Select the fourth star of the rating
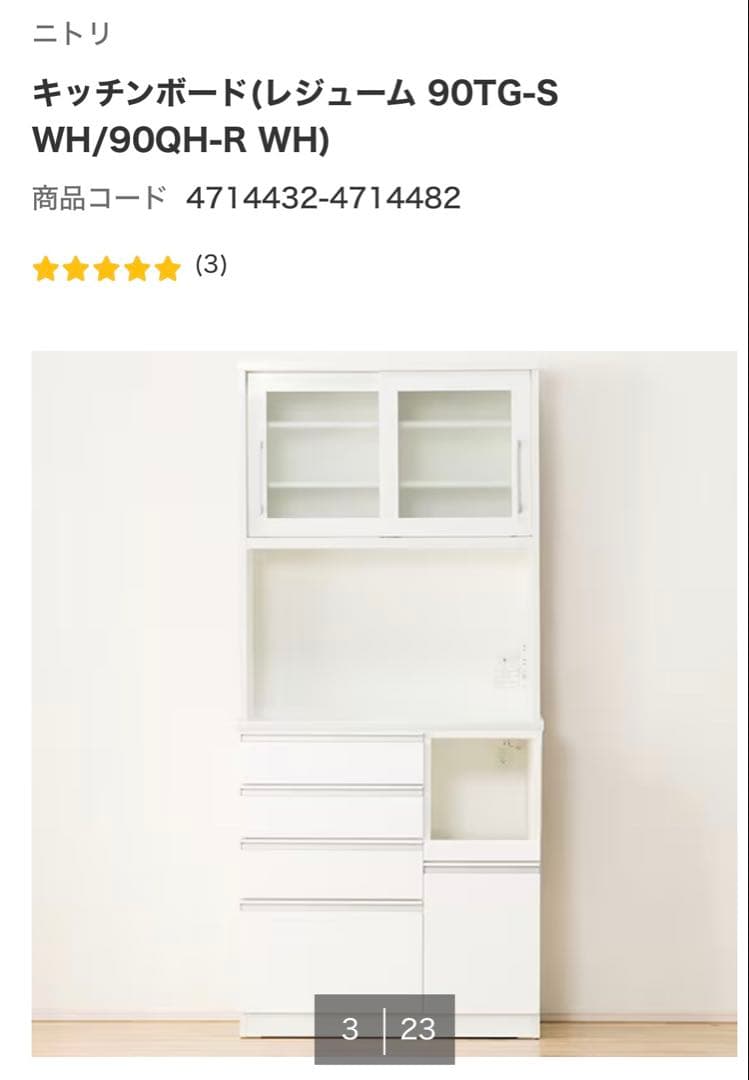The height and width of the screenshot is (1080, 749). [x=140, y=268]
